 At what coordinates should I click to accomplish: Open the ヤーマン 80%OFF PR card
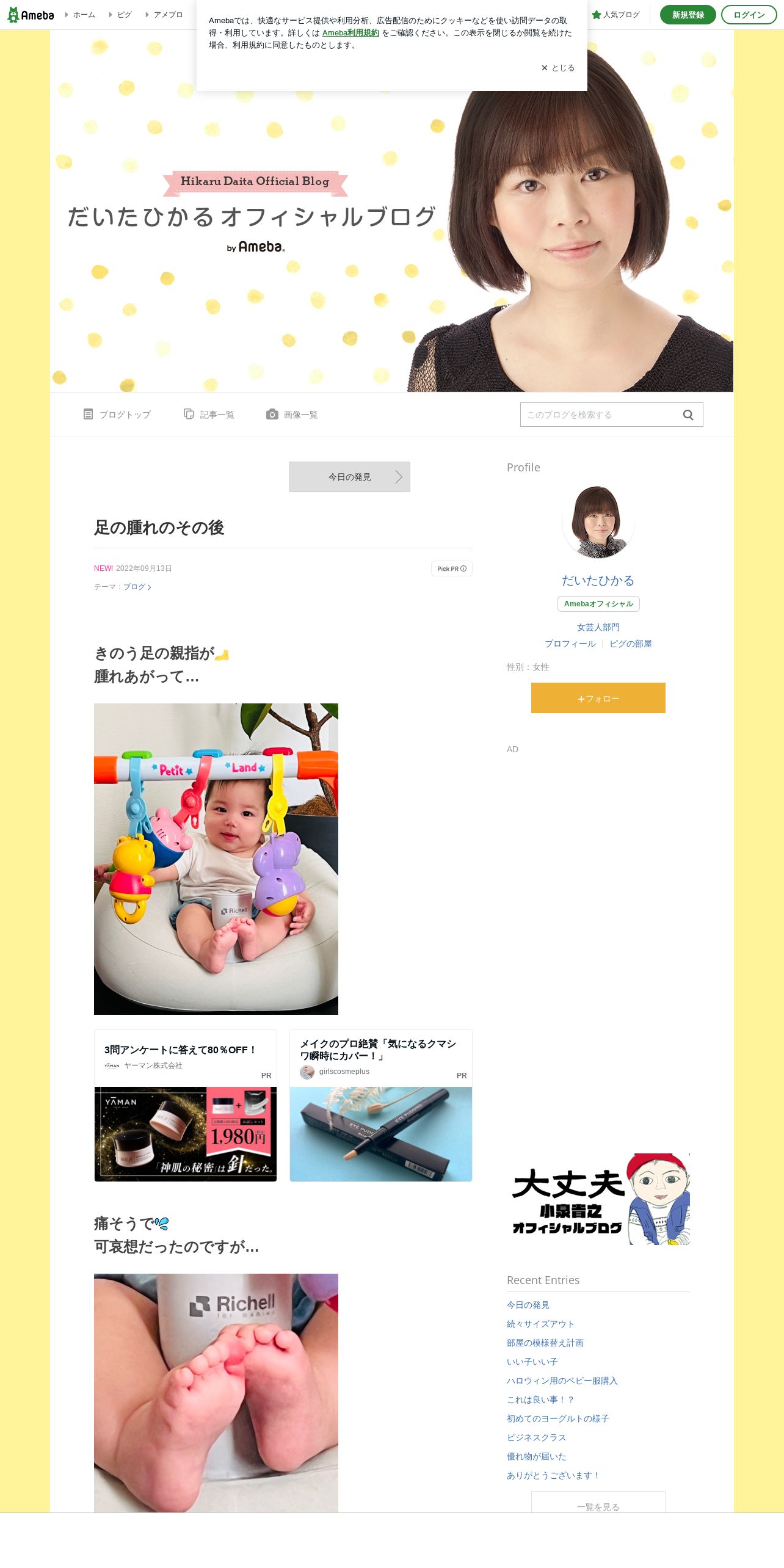coord(186,1105)
